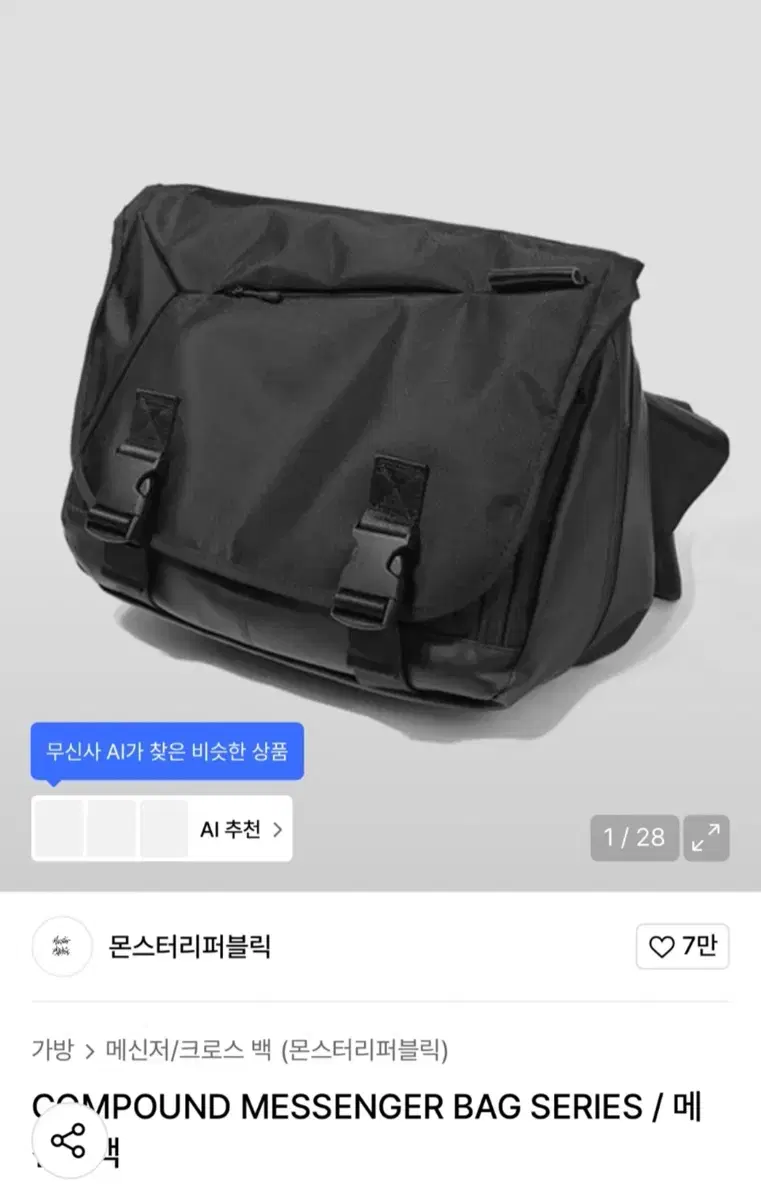Open the image counter showing 1 / 28
This screenshot has height=1200, width=761.
[633, 838]
